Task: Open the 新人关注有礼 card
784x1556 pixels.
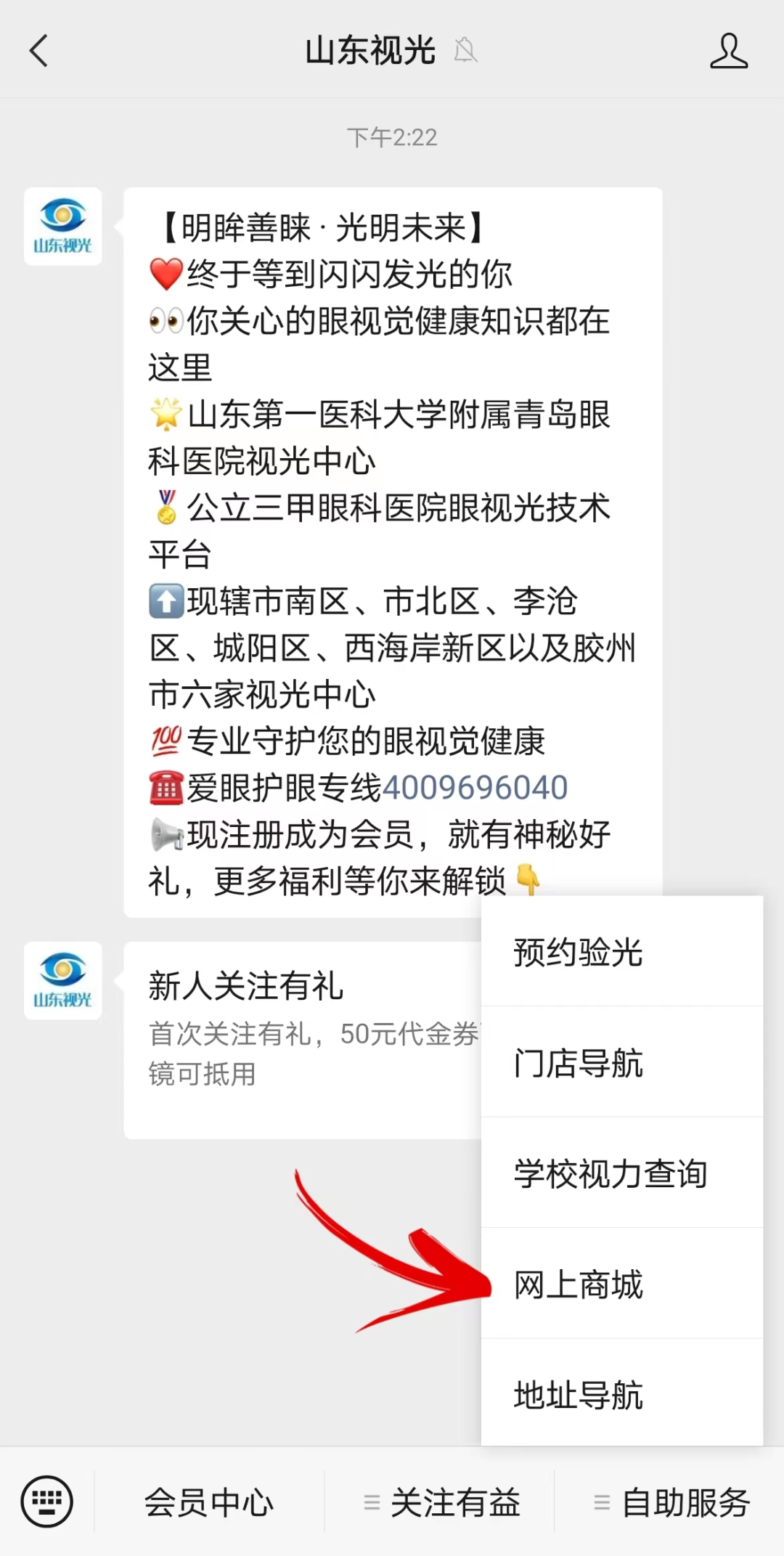Action: pos(303,1040)
